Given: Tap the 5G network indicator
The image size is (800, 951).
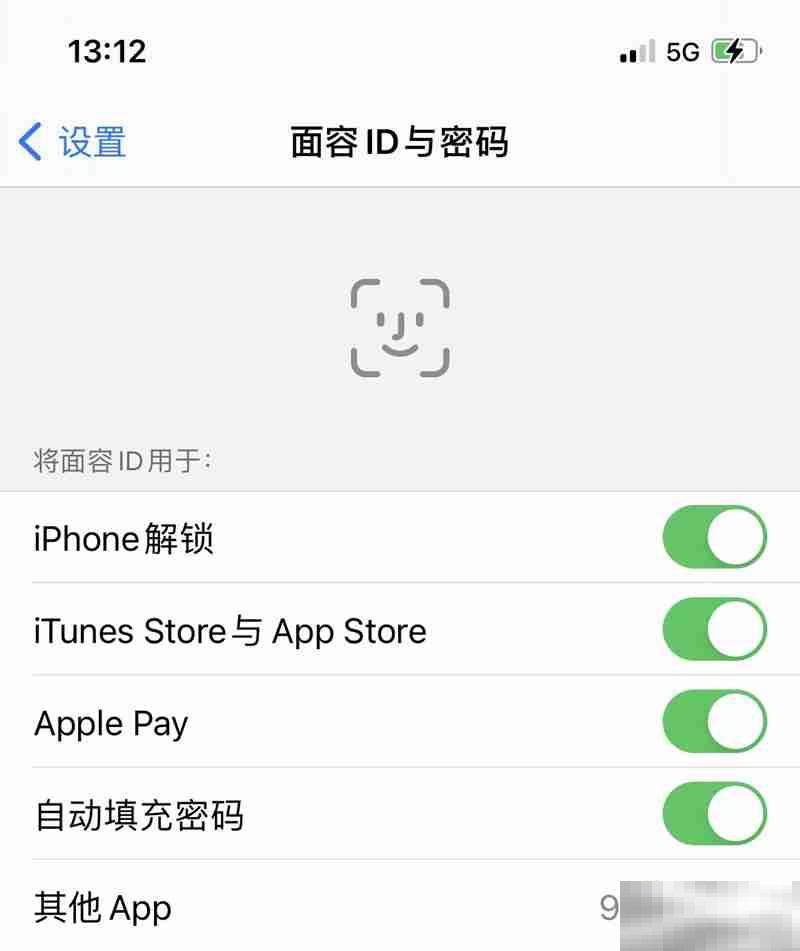Looking at the screenshot, I should coord(680,52).
